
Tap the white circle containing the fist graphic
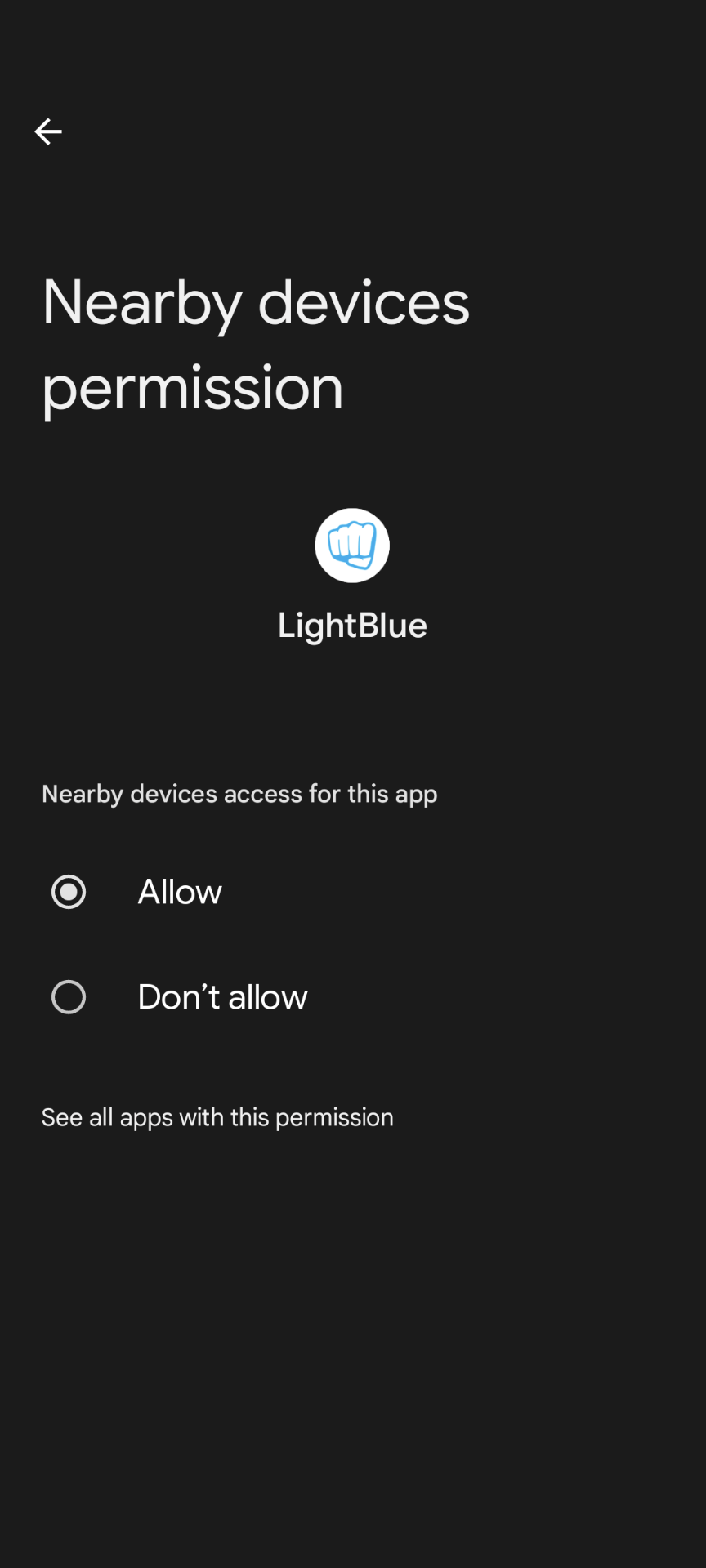351,545
